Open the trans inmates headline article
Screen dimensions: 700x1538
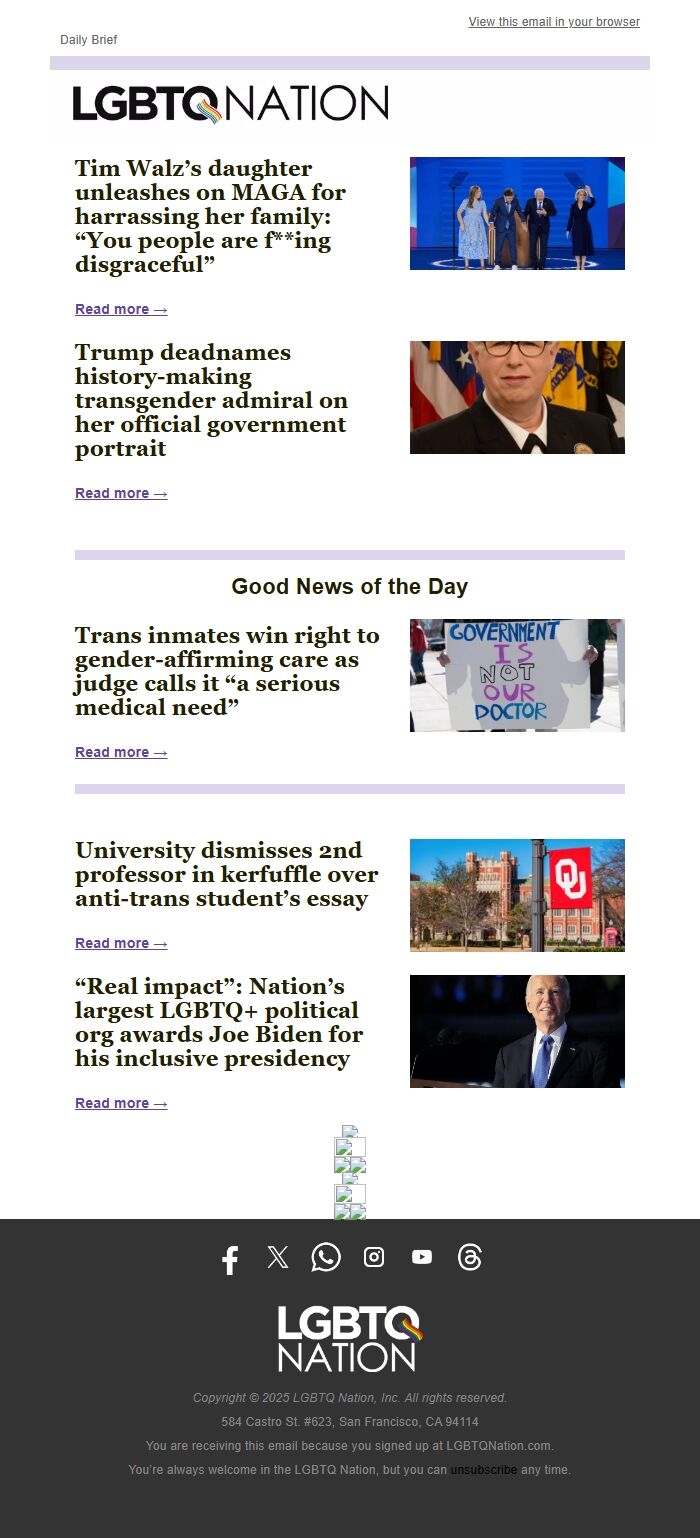[x=227, y=671]
